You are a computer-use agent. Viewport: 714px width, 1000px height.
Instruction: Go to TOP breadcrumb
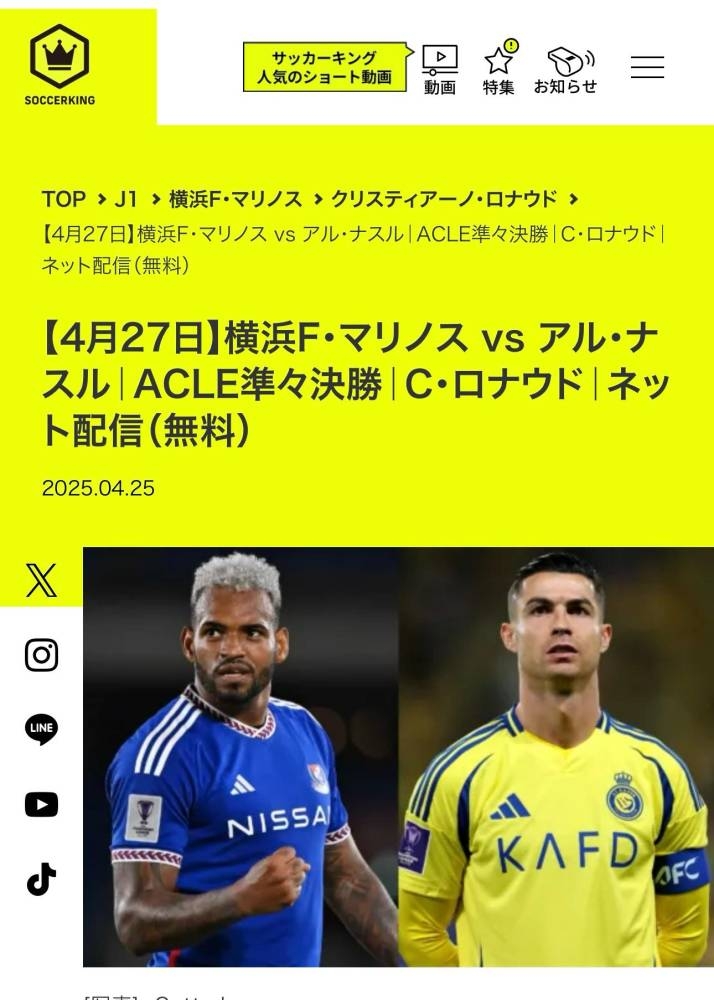click(64, 198)
